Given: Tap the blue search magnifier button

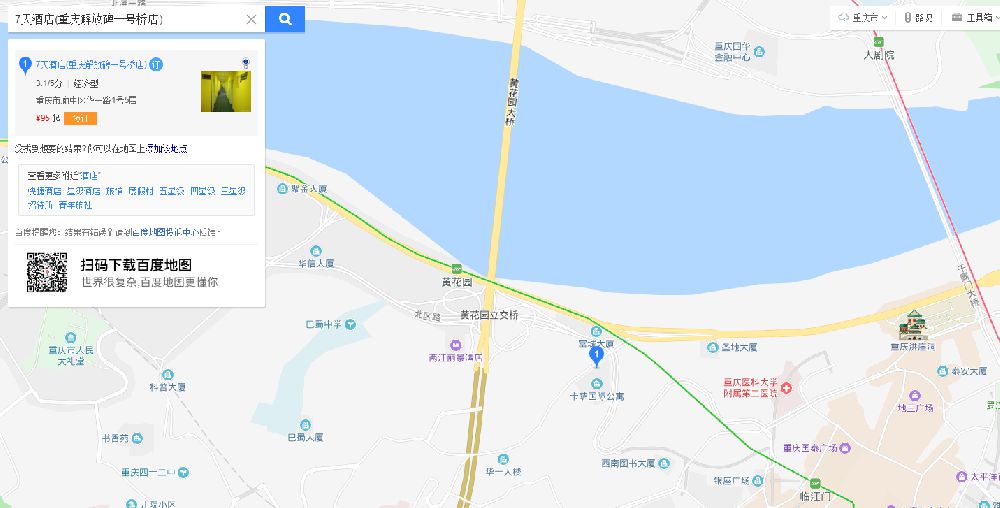Looking at the screenshot, I should 285,19.
